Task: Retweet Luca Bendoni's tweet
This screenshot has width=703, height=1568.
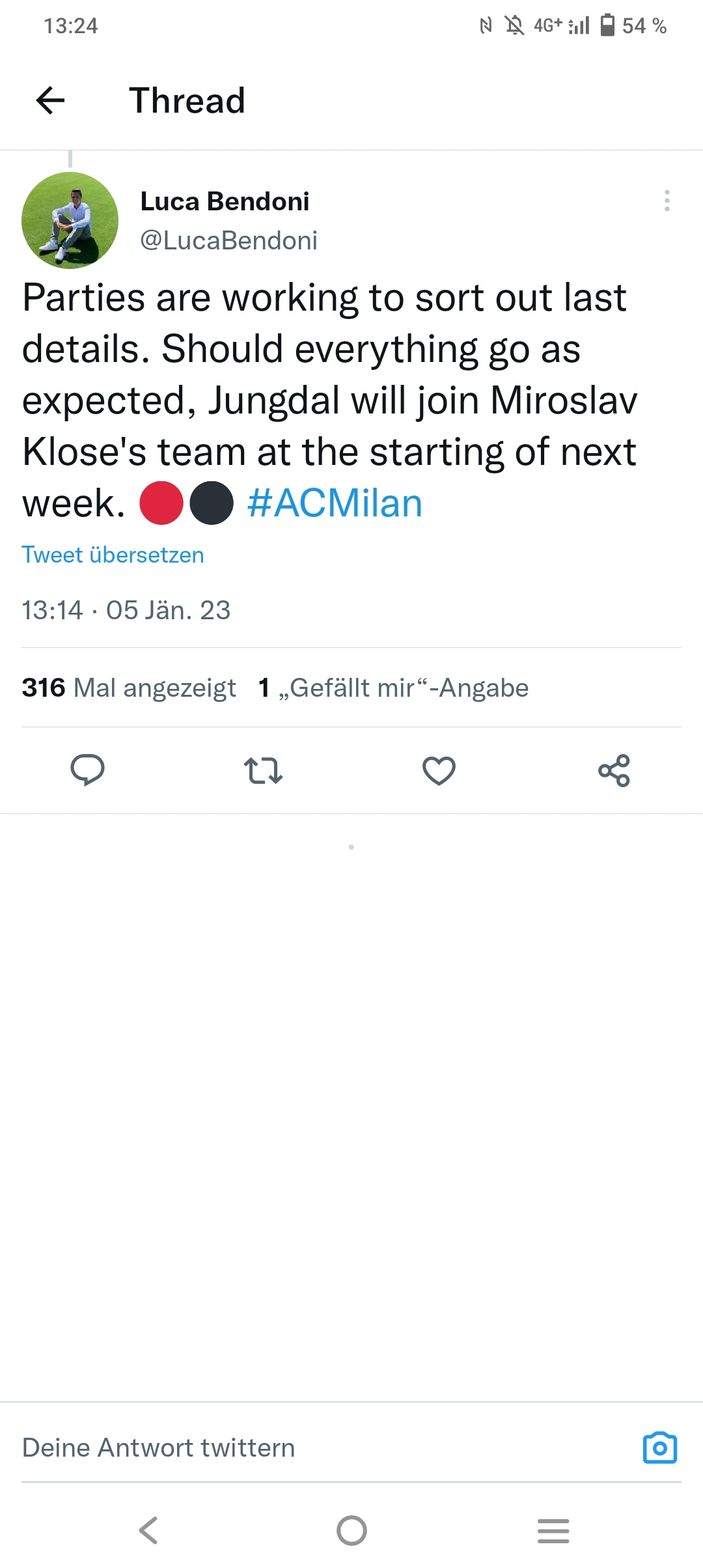Action: pyautogui.click(x=263, y=770)
